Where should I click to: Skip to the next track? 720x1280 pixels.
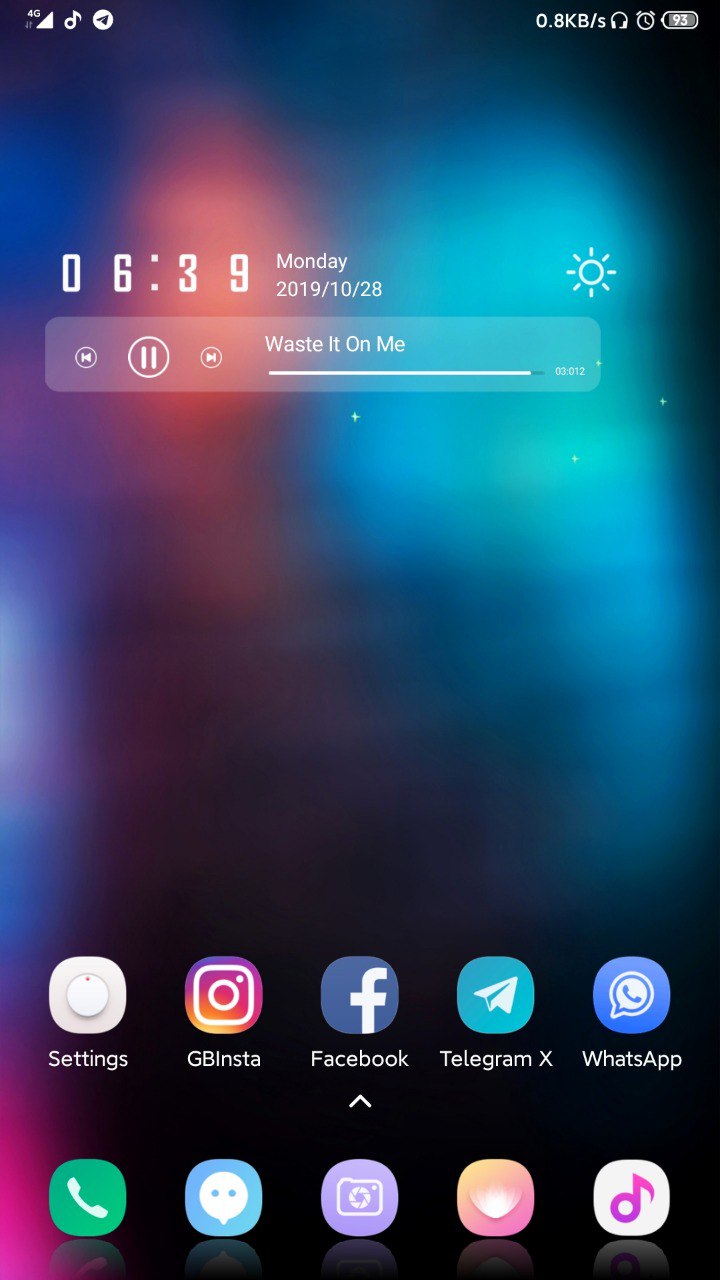[211, 357]
